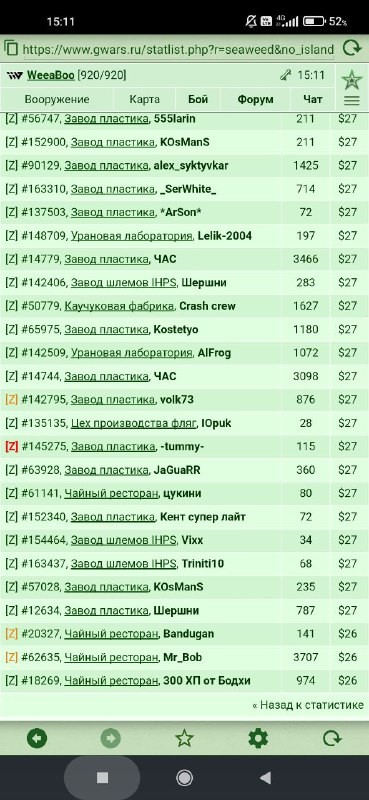369x800 pixels.
Task: Open Завод шлемов IHPS of Vixx
Action: click(124, 540)
